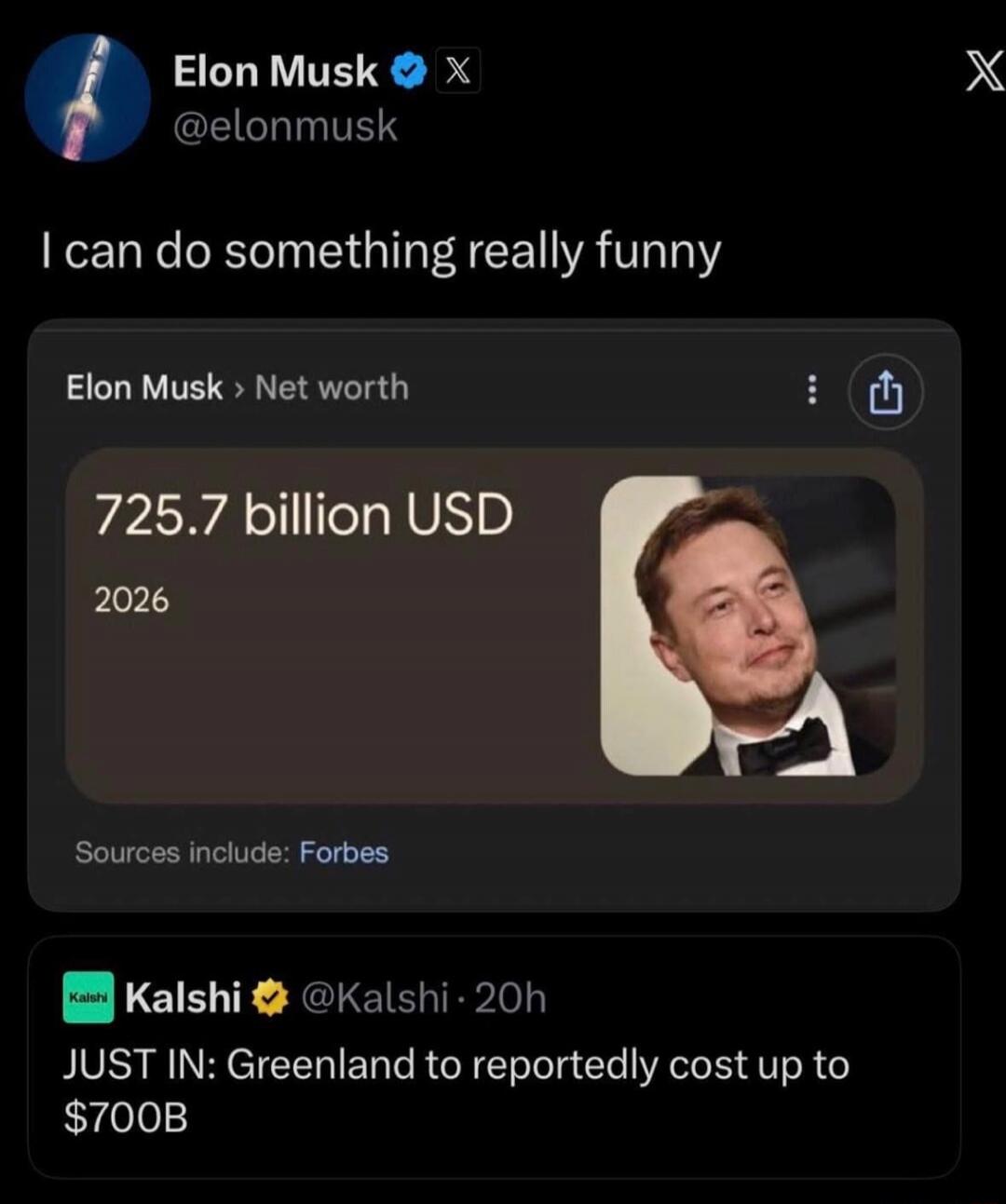
Task: Click the Elon Musk display name
Action: pyautogui.click(x=274, y=71)
